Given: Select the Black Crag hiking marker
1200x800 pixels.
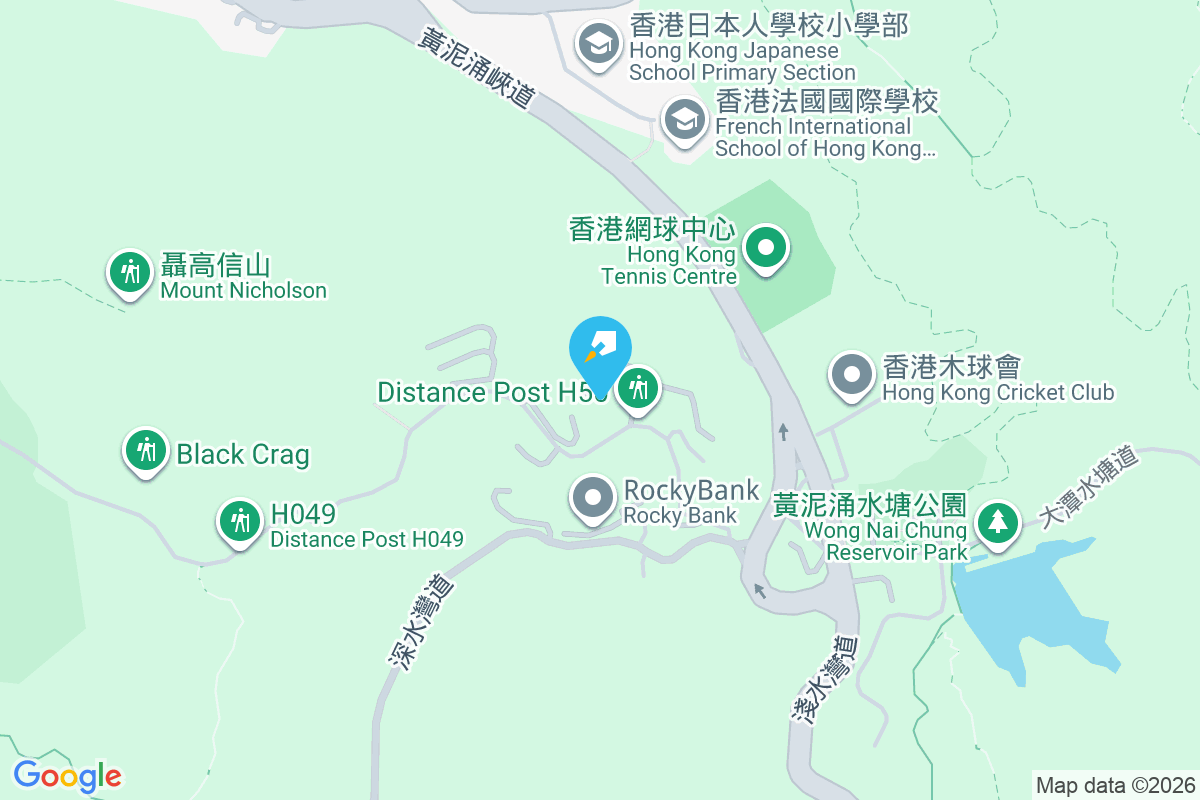Looking at the screenshot, I should pos(147,451).
